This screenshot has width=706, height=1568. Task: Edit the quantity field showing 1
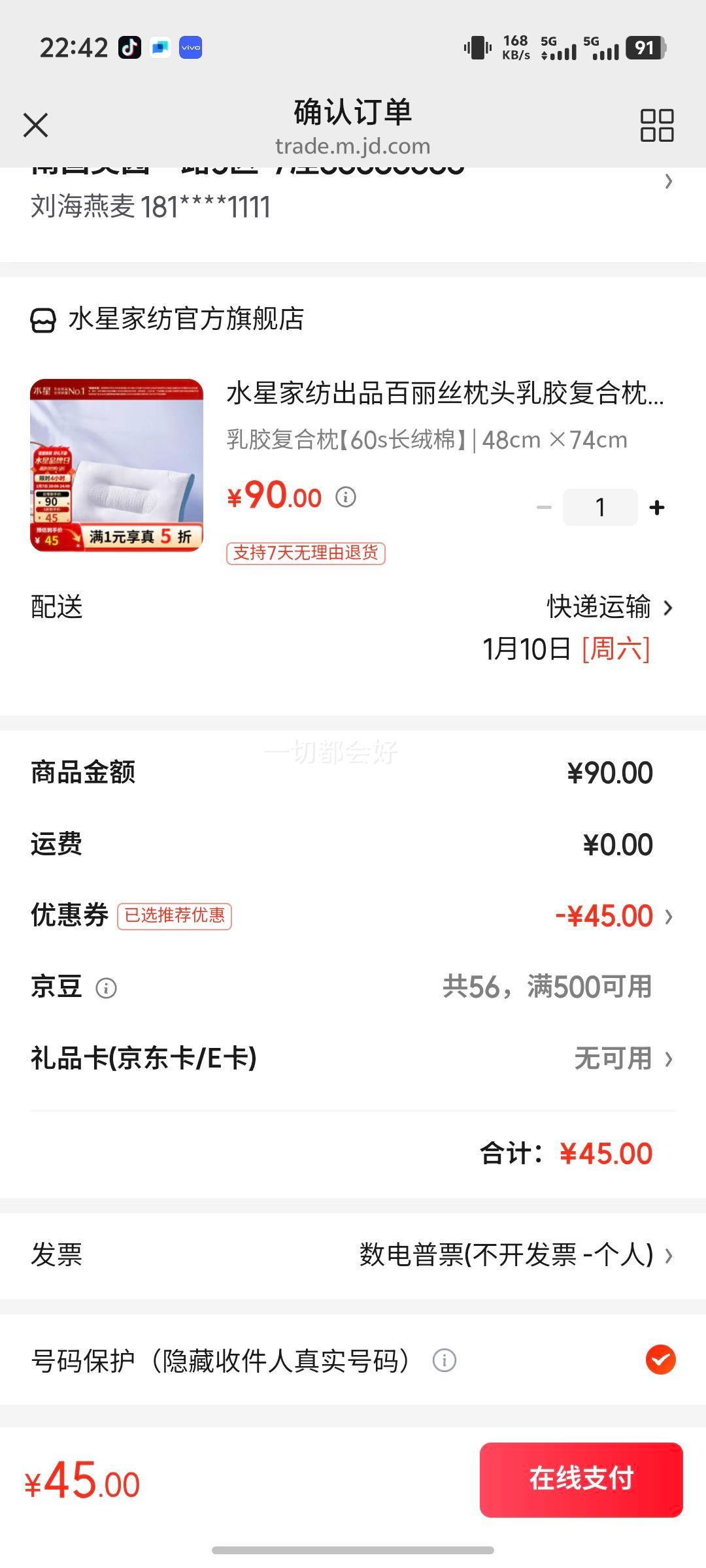600,508
